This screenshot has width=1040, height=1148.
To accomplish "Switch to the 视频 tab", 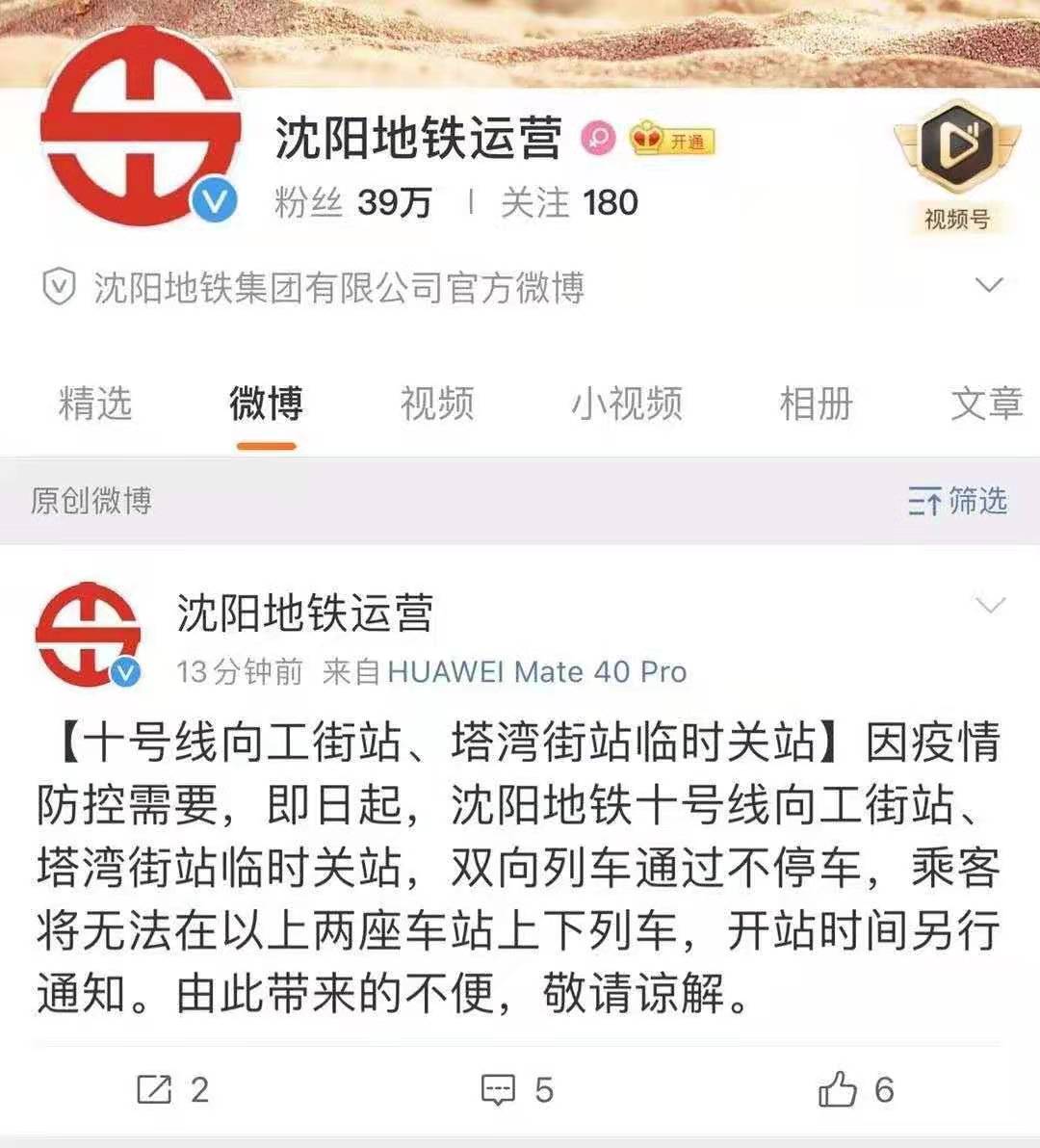I will (437, 404).
